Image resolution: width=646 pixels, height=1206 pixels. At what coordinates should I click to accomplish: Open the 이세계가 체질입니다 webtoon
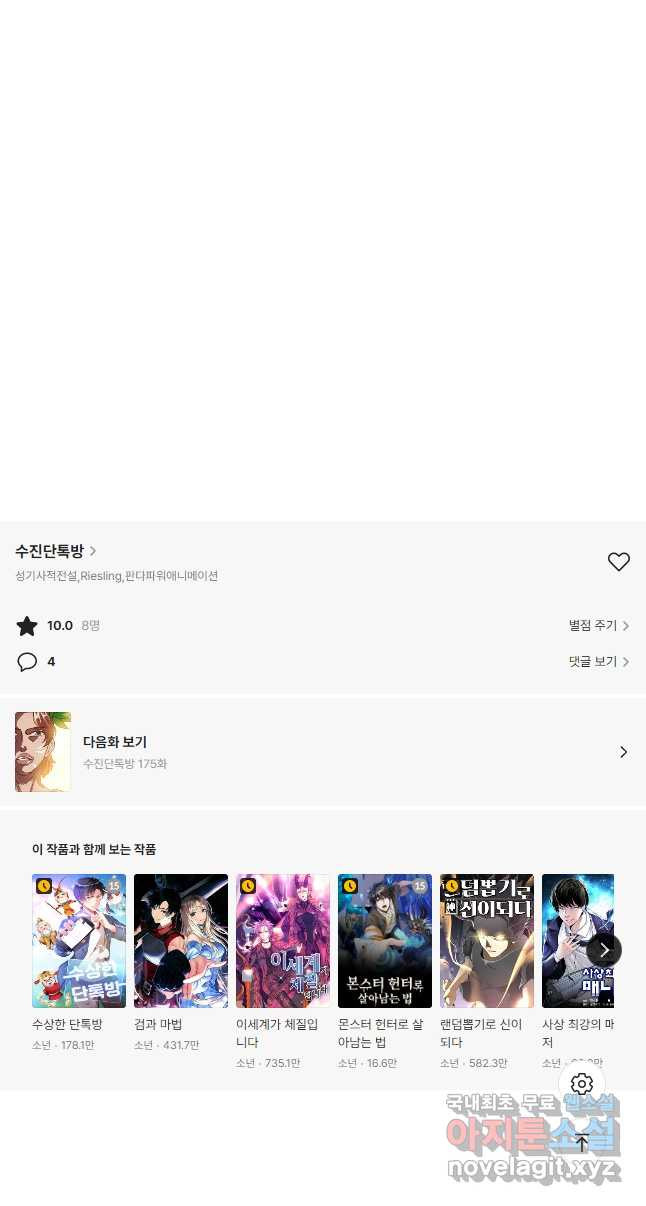click(283, 941)
